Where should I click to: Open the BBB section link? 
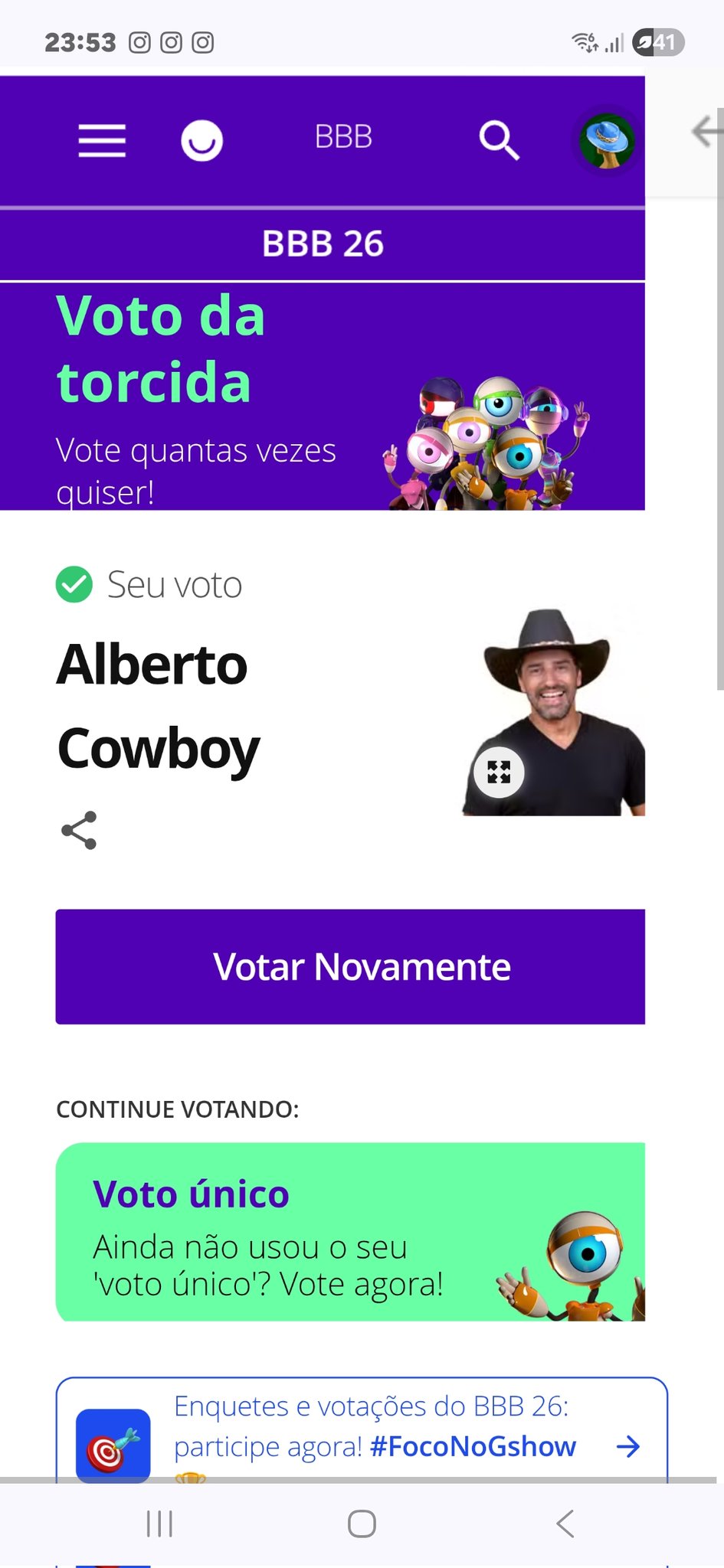coord(343,138)
